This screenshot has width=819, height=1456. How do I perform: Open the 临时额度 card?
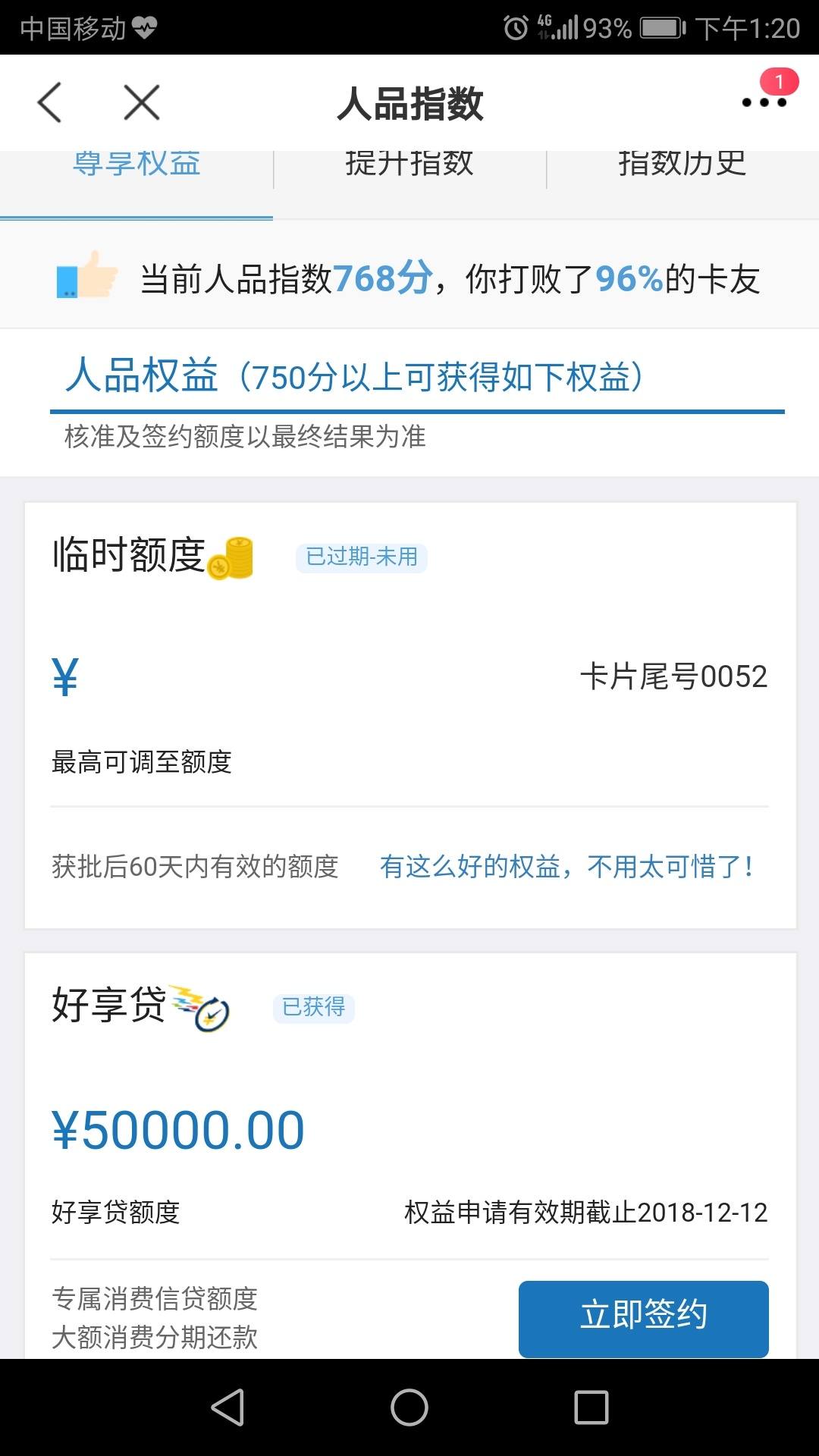tap(409, 714)
